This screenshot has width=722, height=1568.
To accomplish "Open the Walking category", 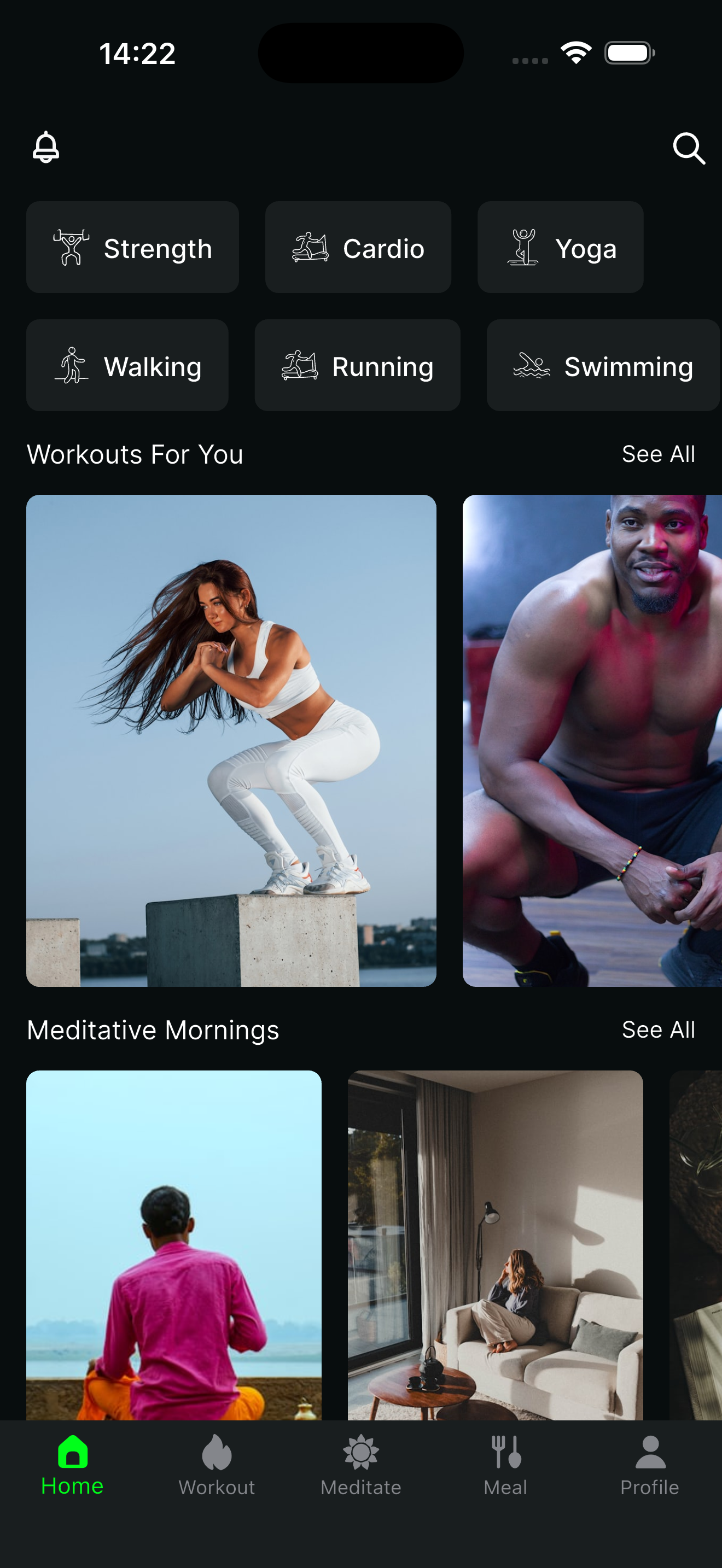I will click(127, 365).
